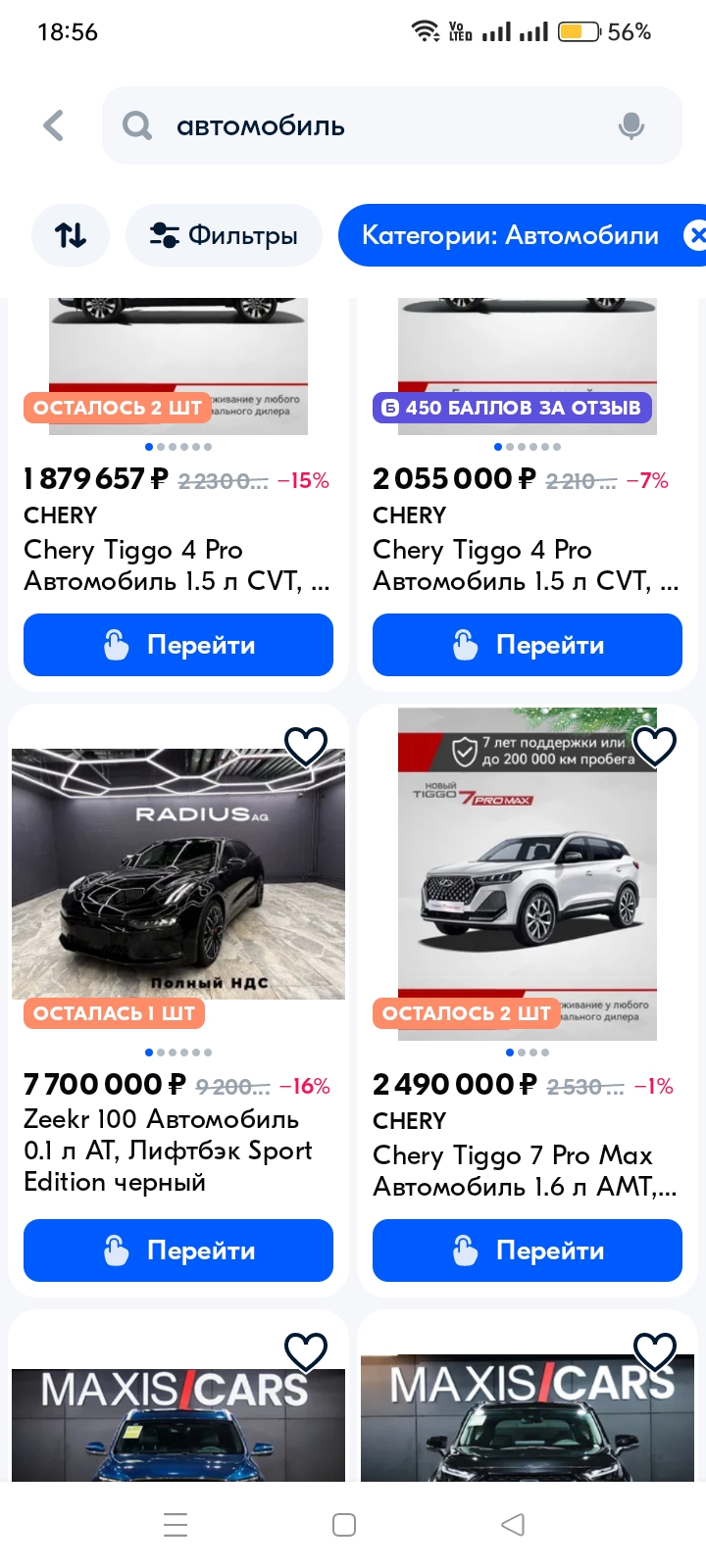Tap Перейти for Chery Tiggo 4 Pro at 2 055 000 ₽

tap(528, 645)
